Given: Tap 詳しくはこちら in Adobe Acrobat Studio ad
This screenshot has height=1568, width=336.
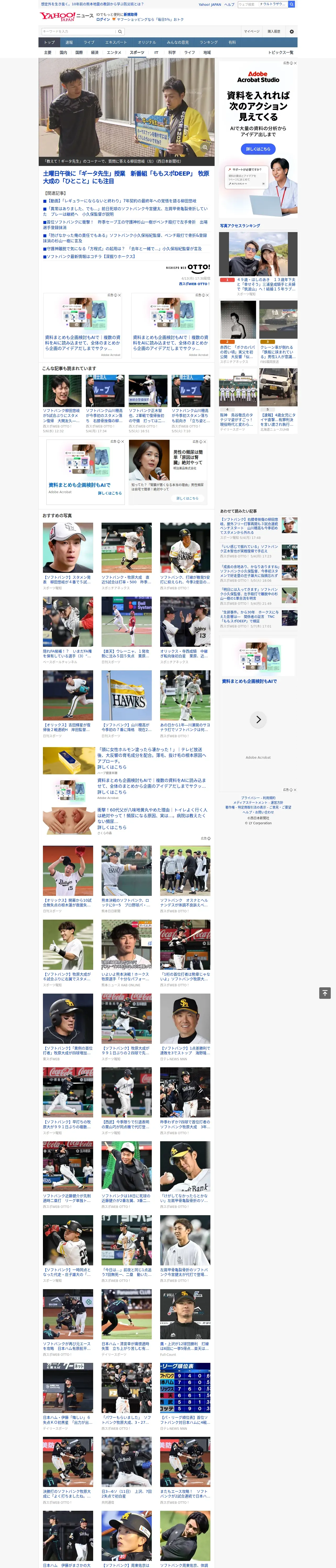Looking at the screenshot, I should click(x=258, y=149).
